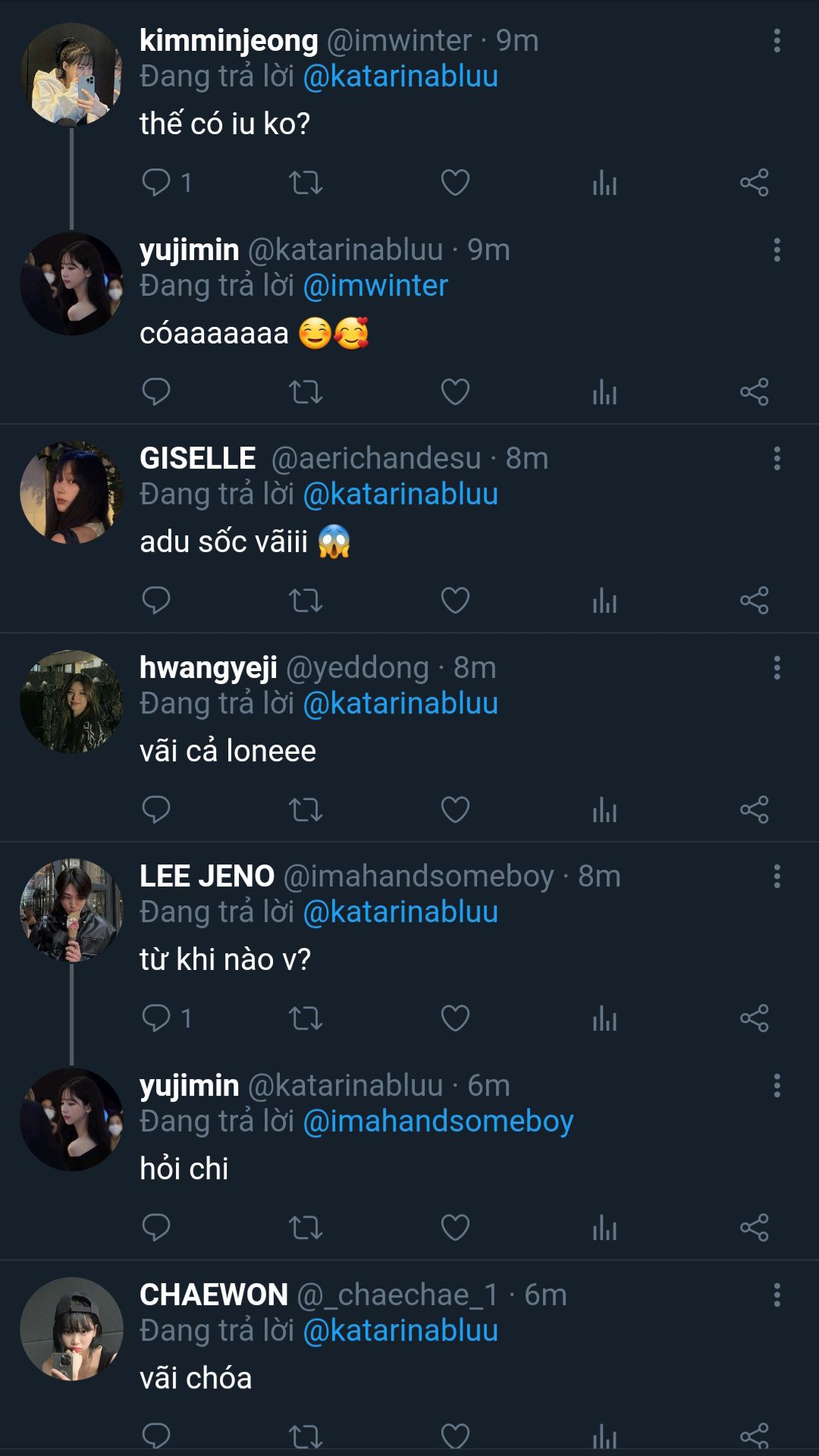This screenshot has width=819, height=1456.
Task: Open overflow menu on kimminjeong's reply
Action: 777,41
